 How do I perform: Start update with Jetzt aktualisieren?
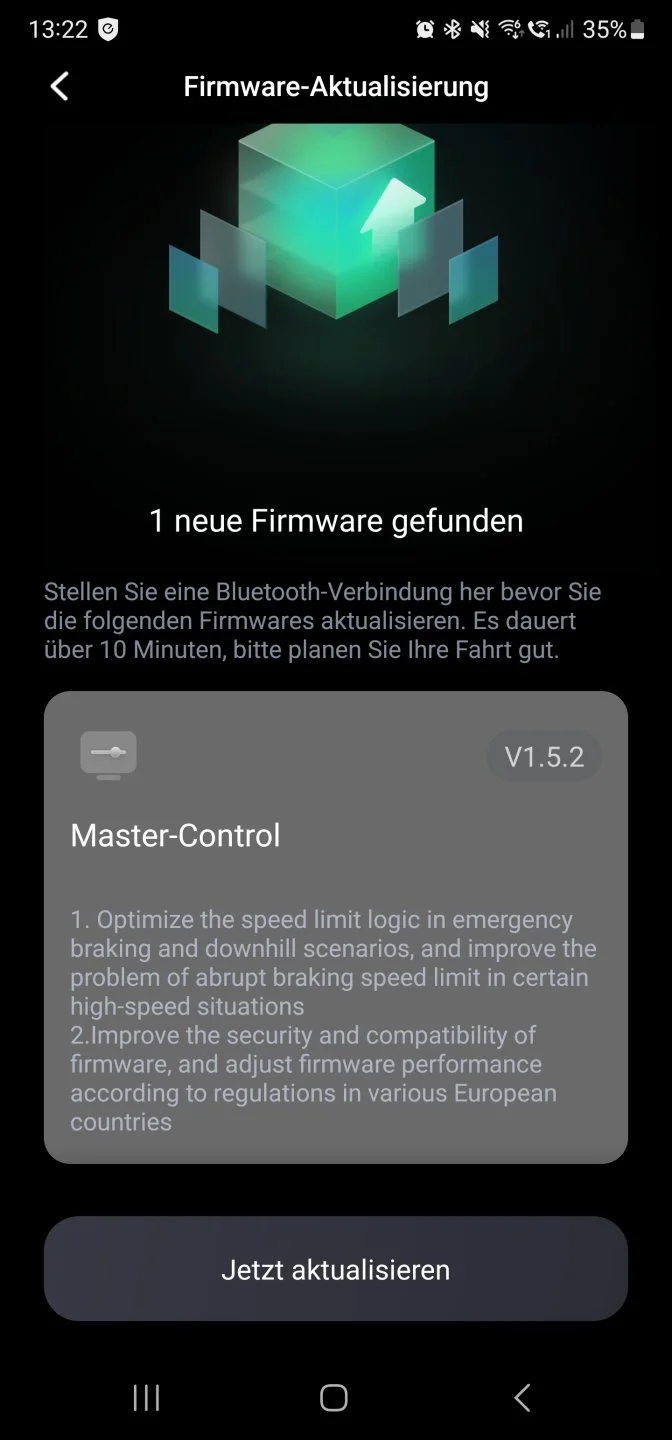pos(336,1270)
